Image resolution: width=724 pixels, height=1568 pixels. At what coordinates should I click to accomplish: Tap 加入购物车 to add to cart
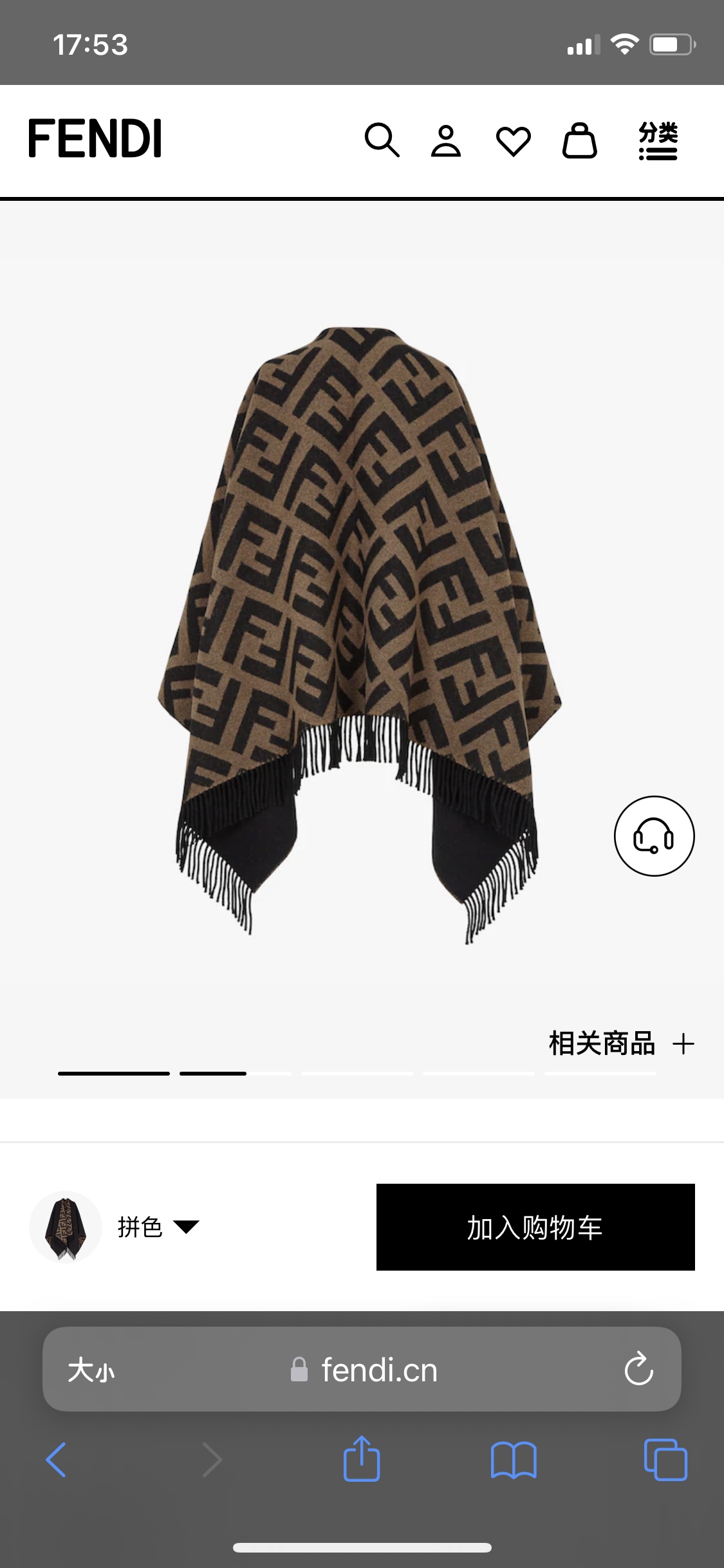535,1227
